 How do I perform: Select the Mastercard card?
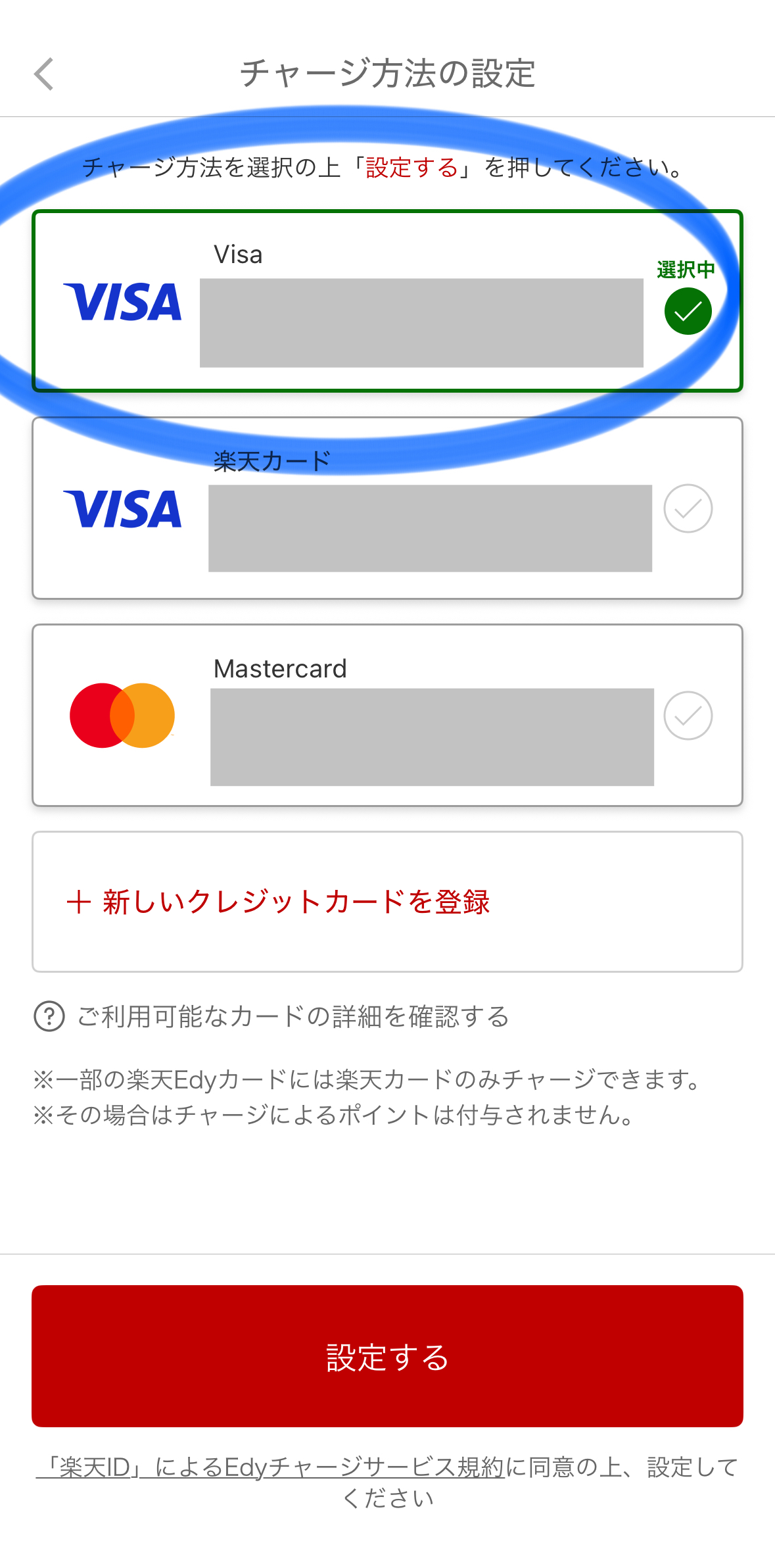387,715
